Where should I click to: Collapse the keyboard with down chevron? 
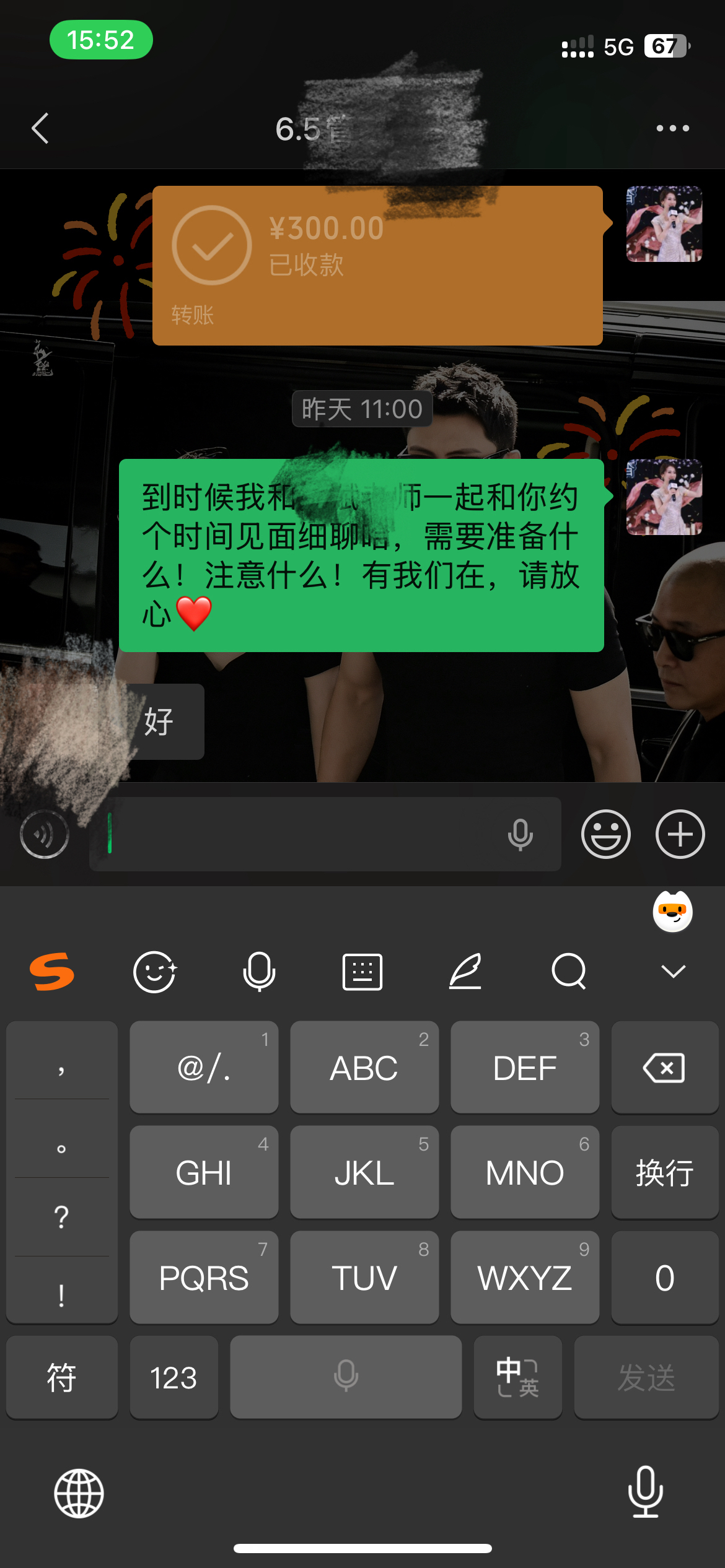point(673,971)
